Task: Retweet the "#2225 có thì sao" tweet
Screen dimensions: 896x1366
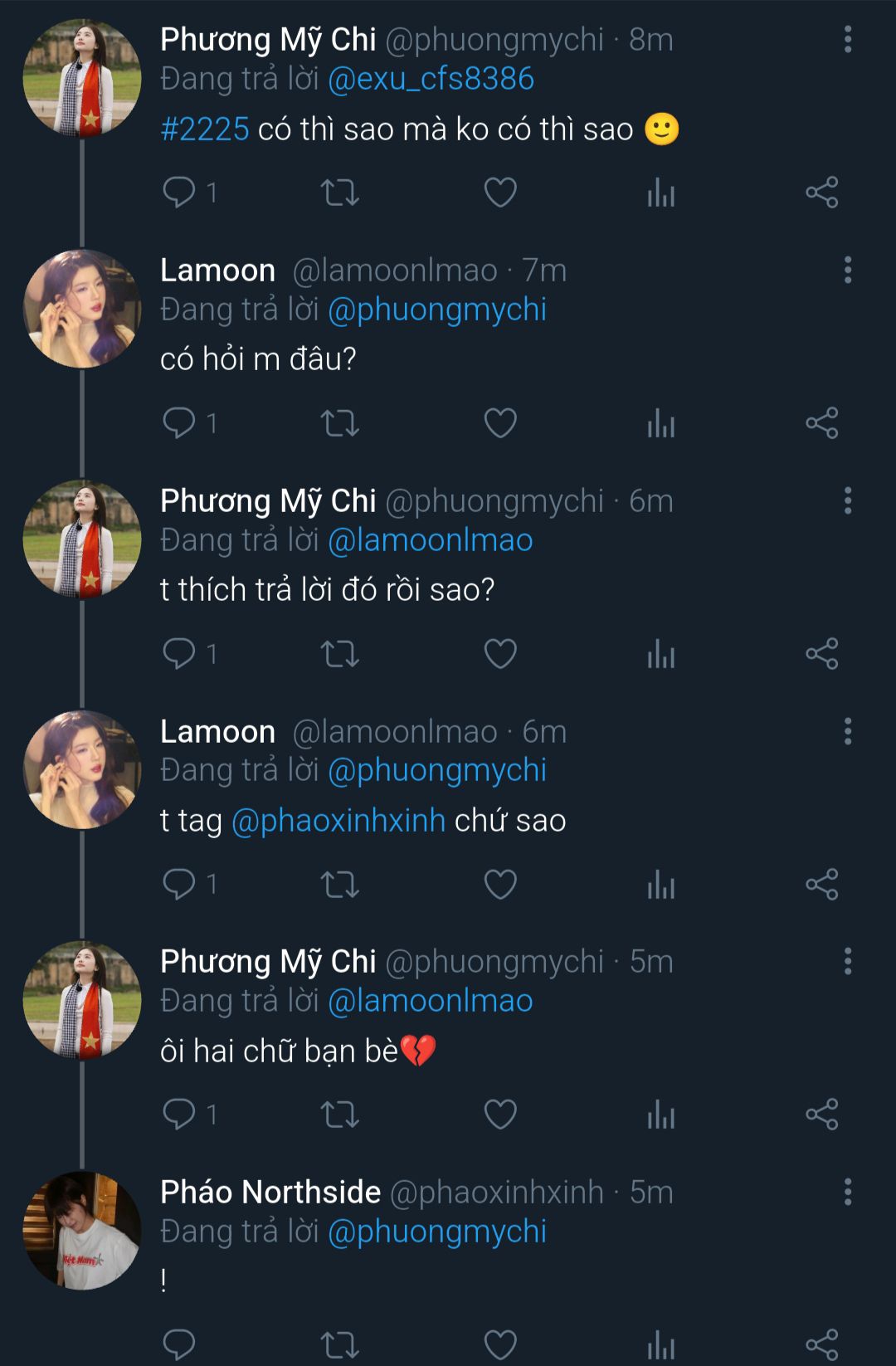Action: [x=339, y=193]
